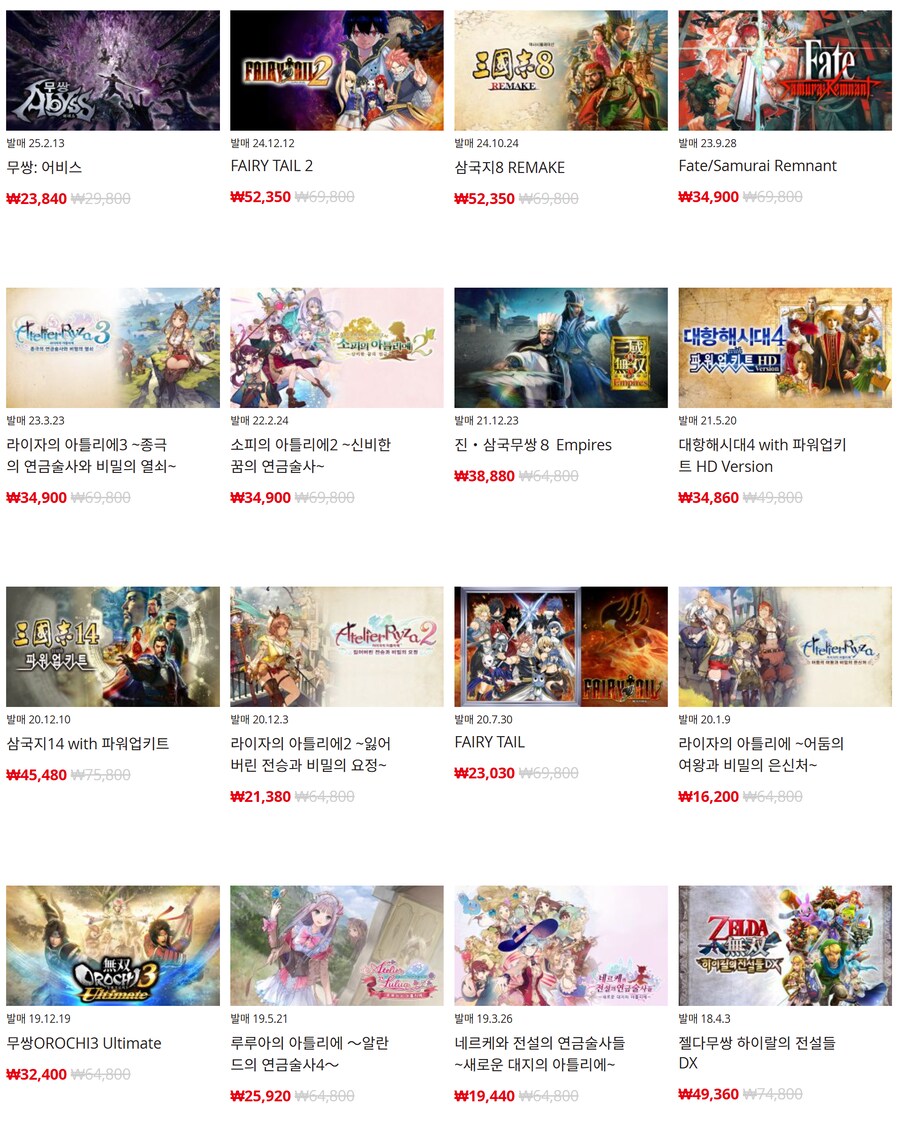Open 라이자의 아틀리에 ~어둠의 여왕과 비밀의 은신처~

(x=785, y=647)
